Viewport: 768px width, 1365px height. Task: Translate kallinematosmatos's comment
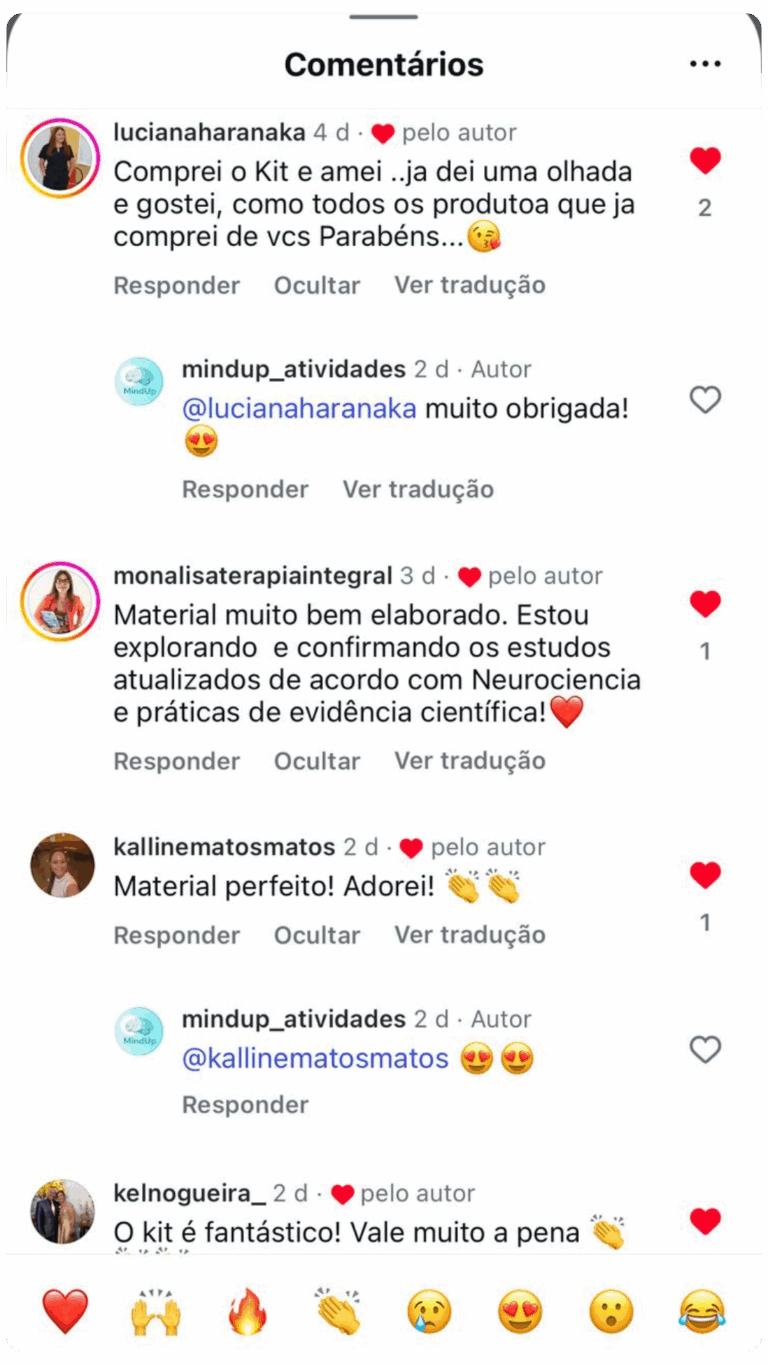469,935
